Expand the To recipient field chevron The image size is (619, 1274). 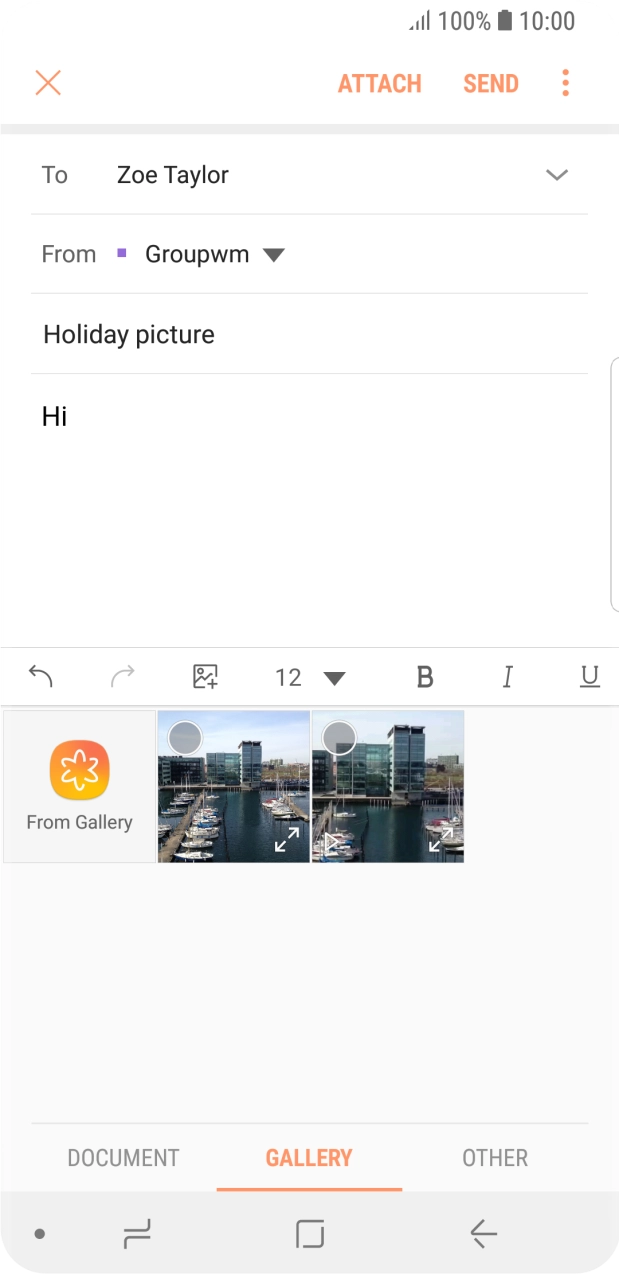(556, 175)
